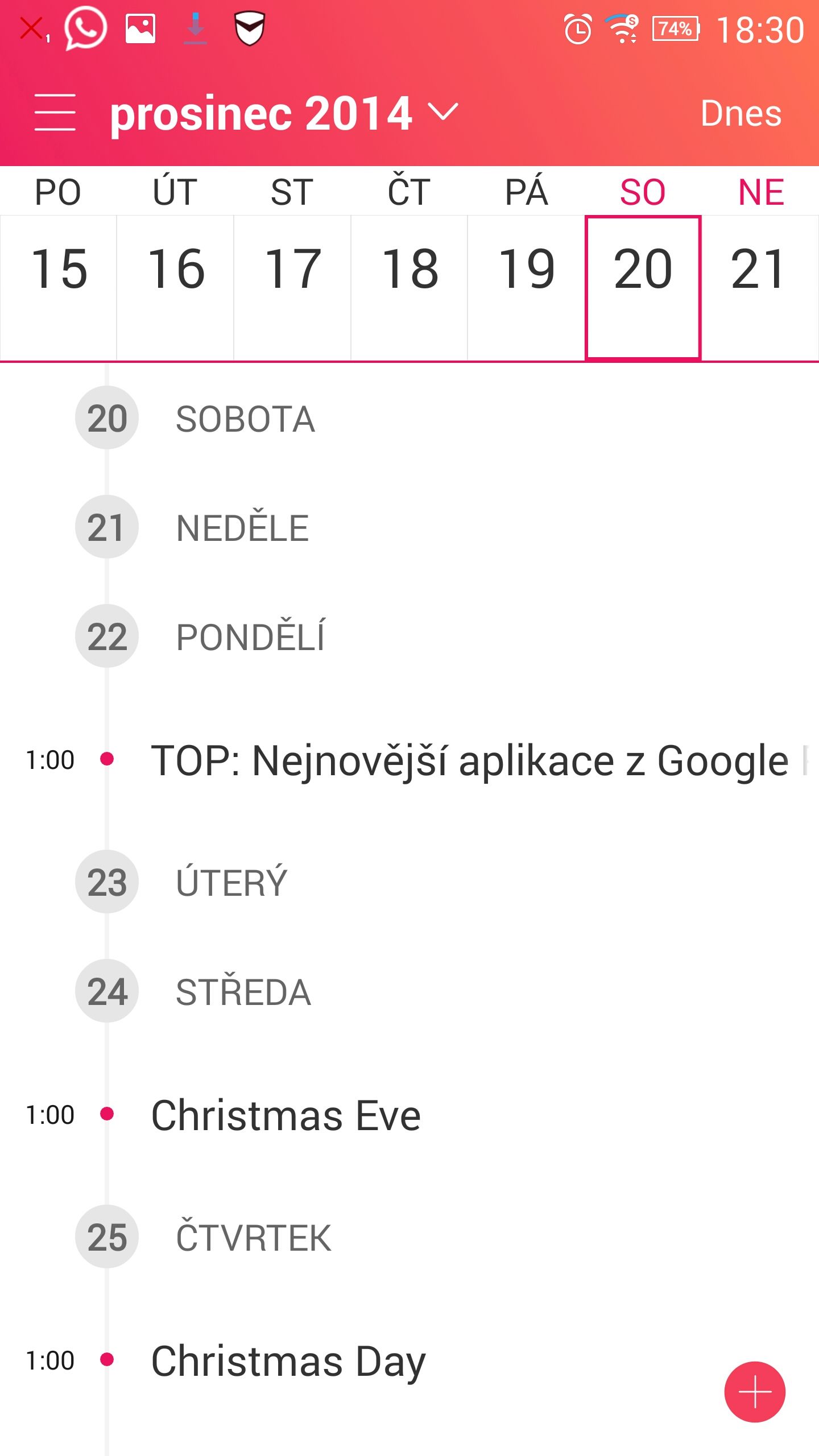Expand the prosinec 2014 month dropdown
819x1456 pixels.
284,113
